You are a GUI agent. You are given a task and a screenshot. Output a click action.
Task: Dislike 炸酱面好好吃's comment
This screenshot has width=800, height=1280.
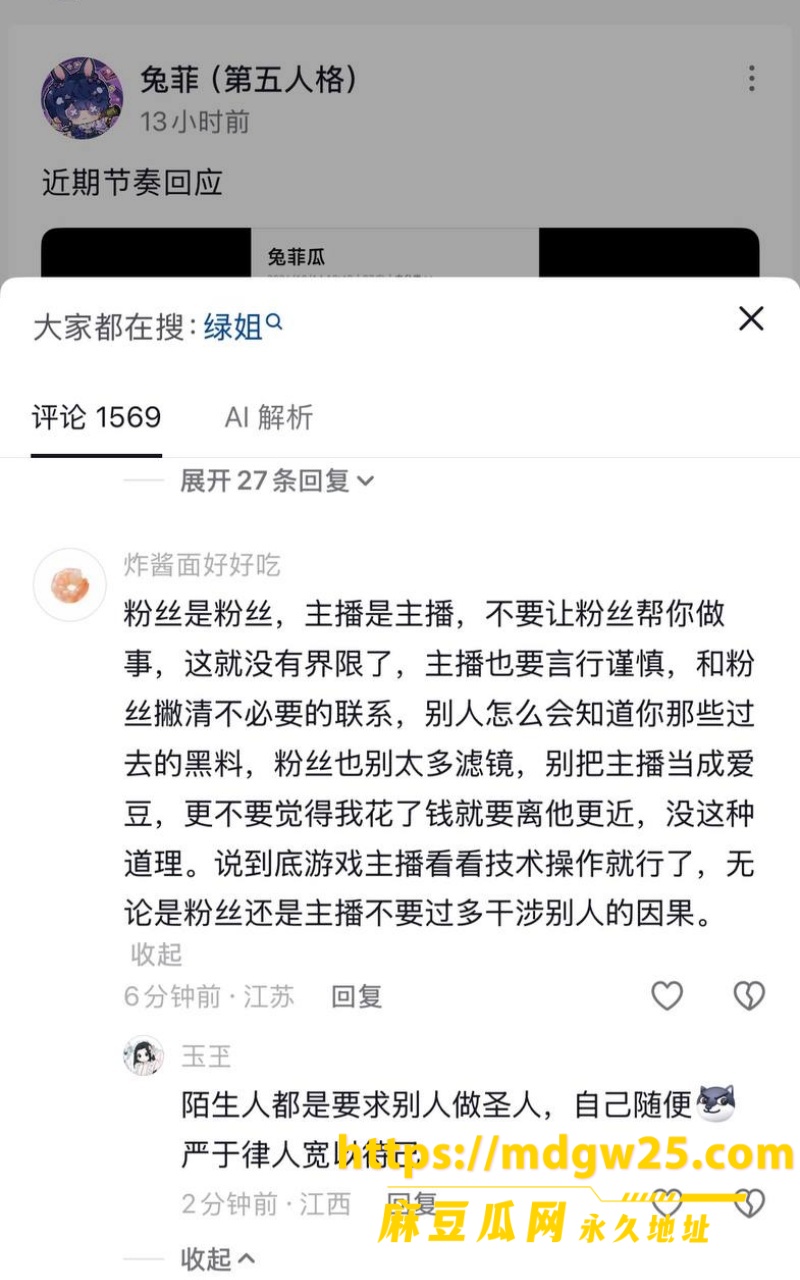point(749,996)
